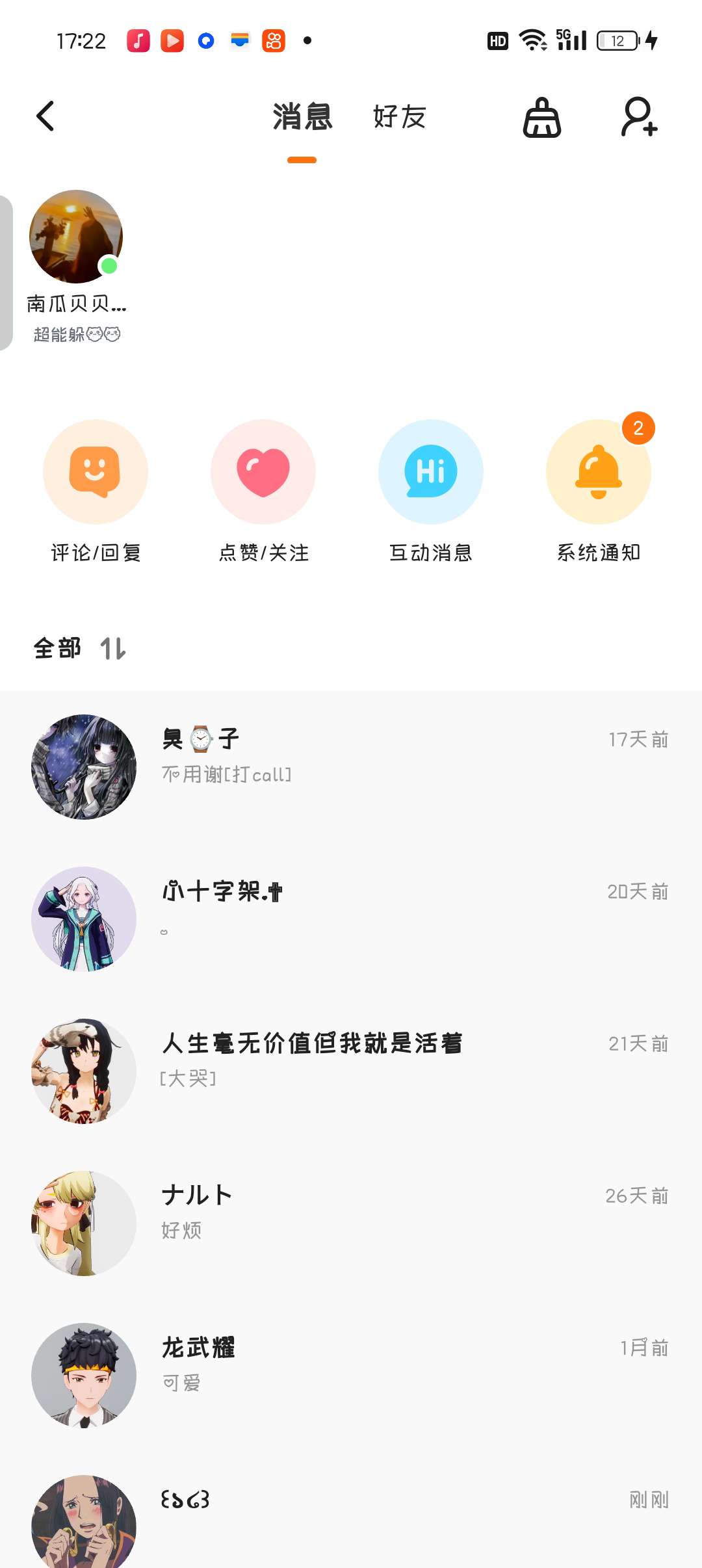Expand the 全部 sort filter
702x1568 pixels.
tap(79, 648)
